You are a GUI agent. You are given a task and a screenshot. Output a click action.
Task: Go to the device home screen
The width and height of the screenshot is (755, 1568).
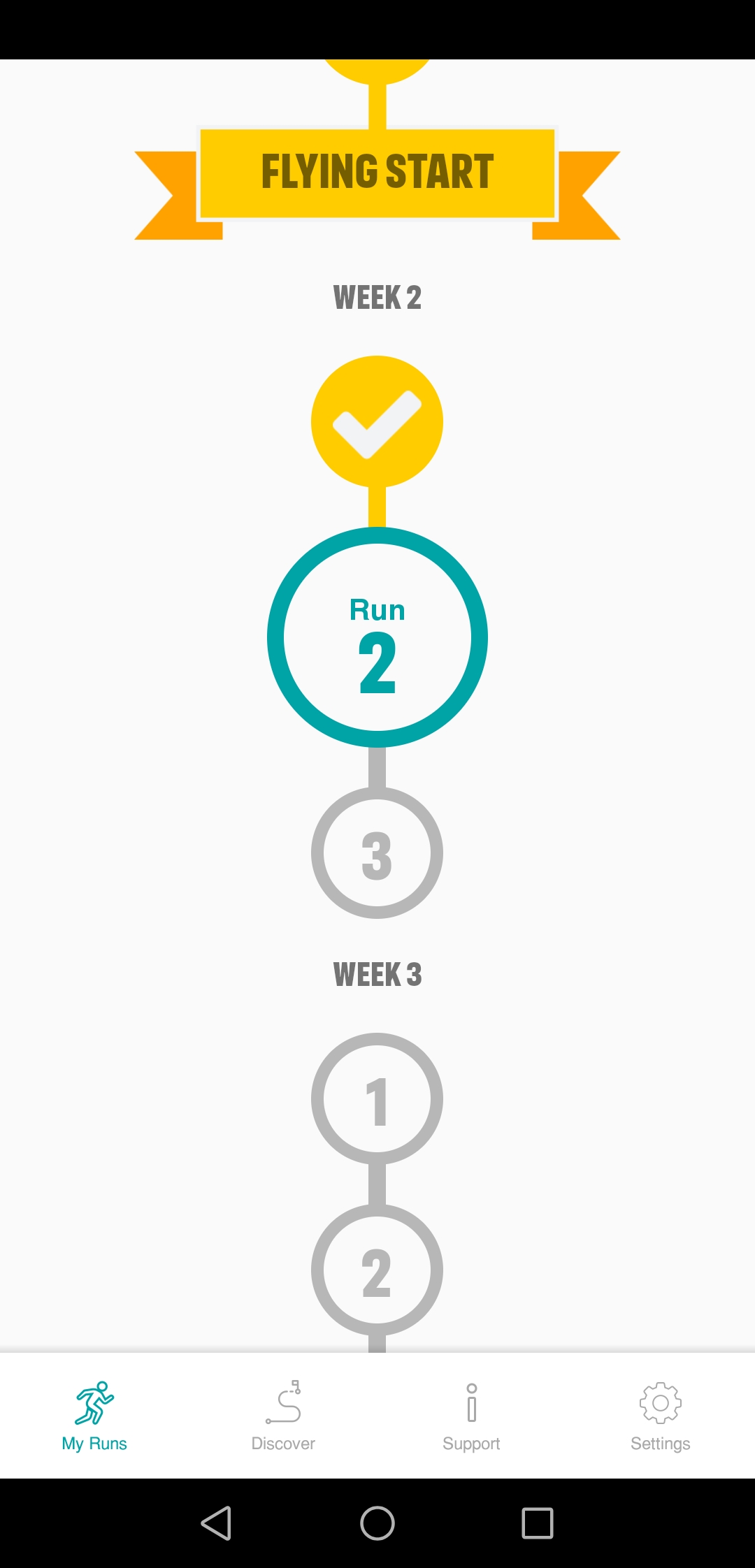(377, 1523)
